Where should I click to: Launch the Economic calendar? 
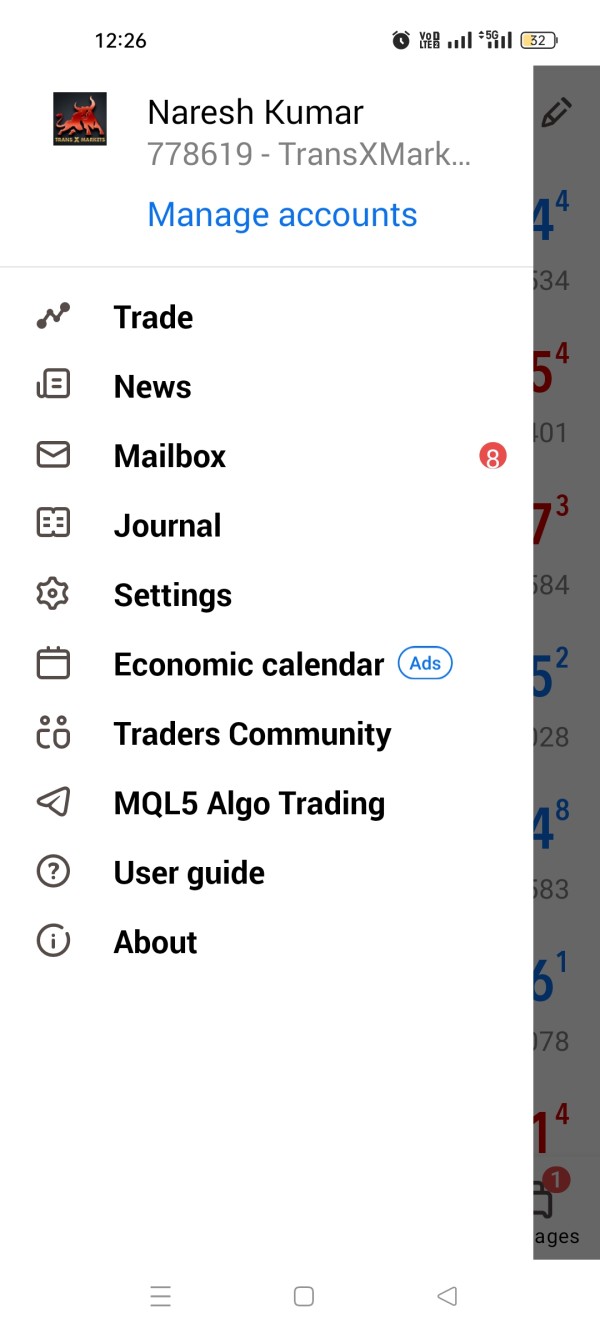coord(248,665)
